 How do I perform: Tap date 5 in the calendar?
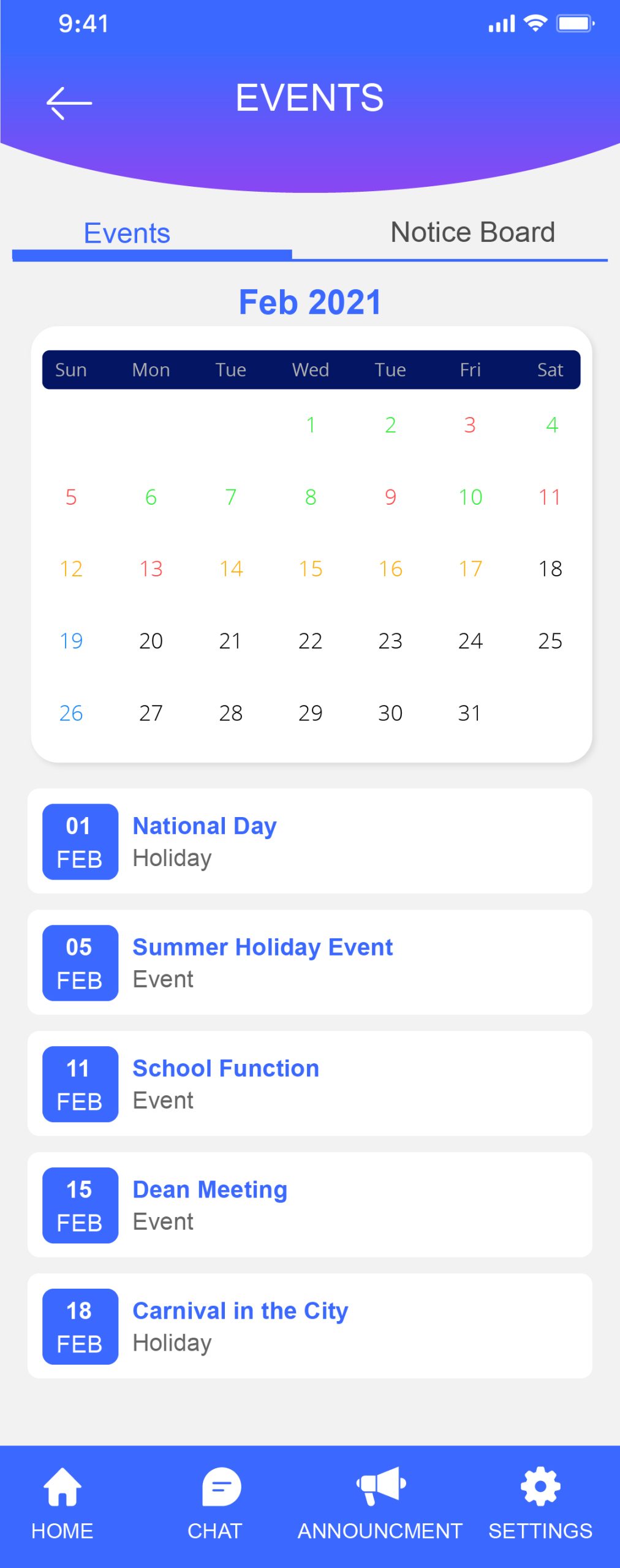point(71,497)
